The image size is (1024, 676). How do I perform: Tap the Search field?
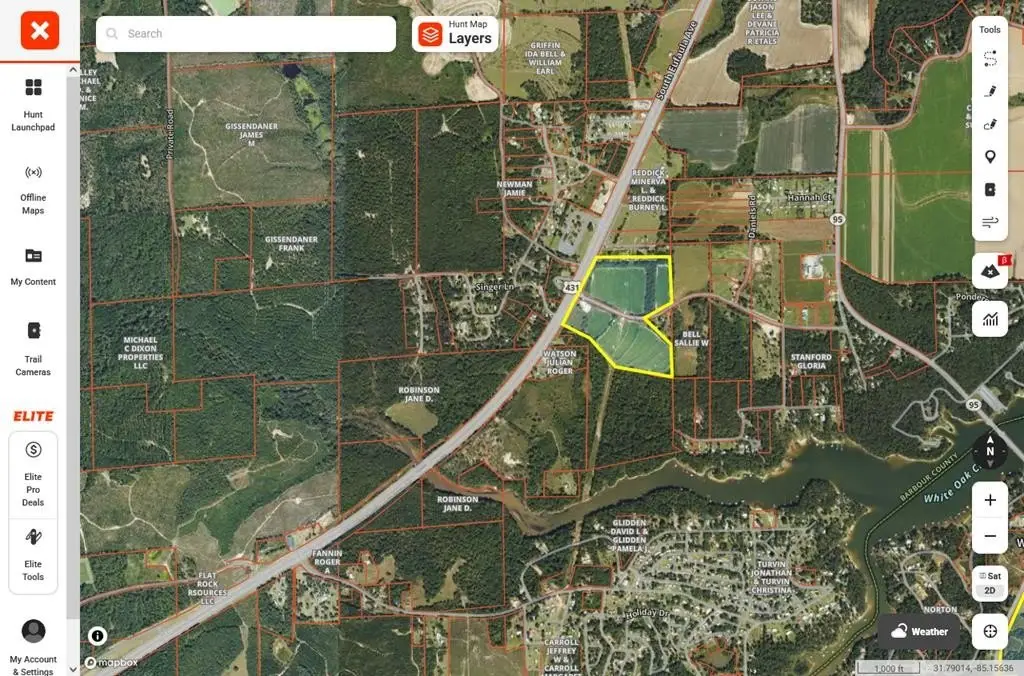246,34
